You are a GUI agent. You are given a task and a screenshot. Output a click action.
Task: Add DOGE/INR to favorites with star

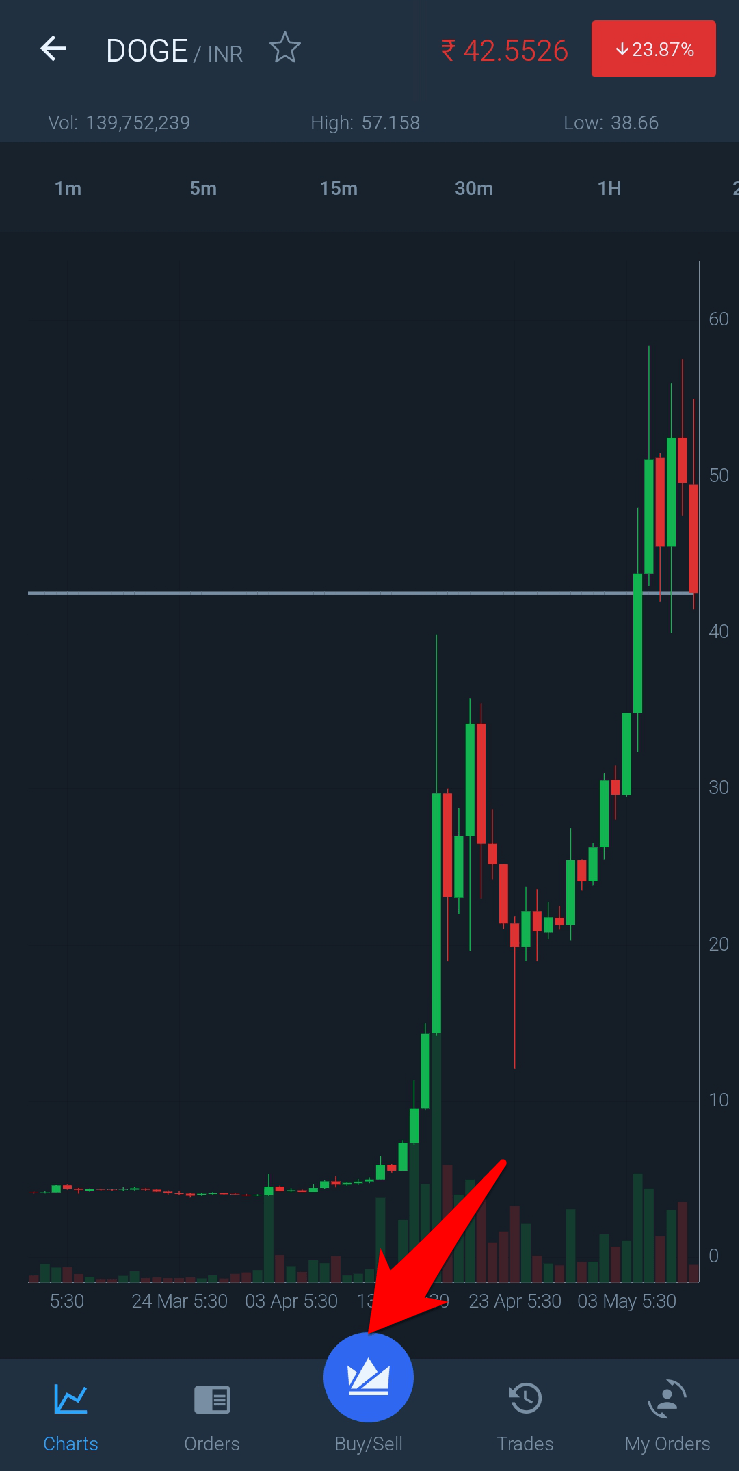285,48
